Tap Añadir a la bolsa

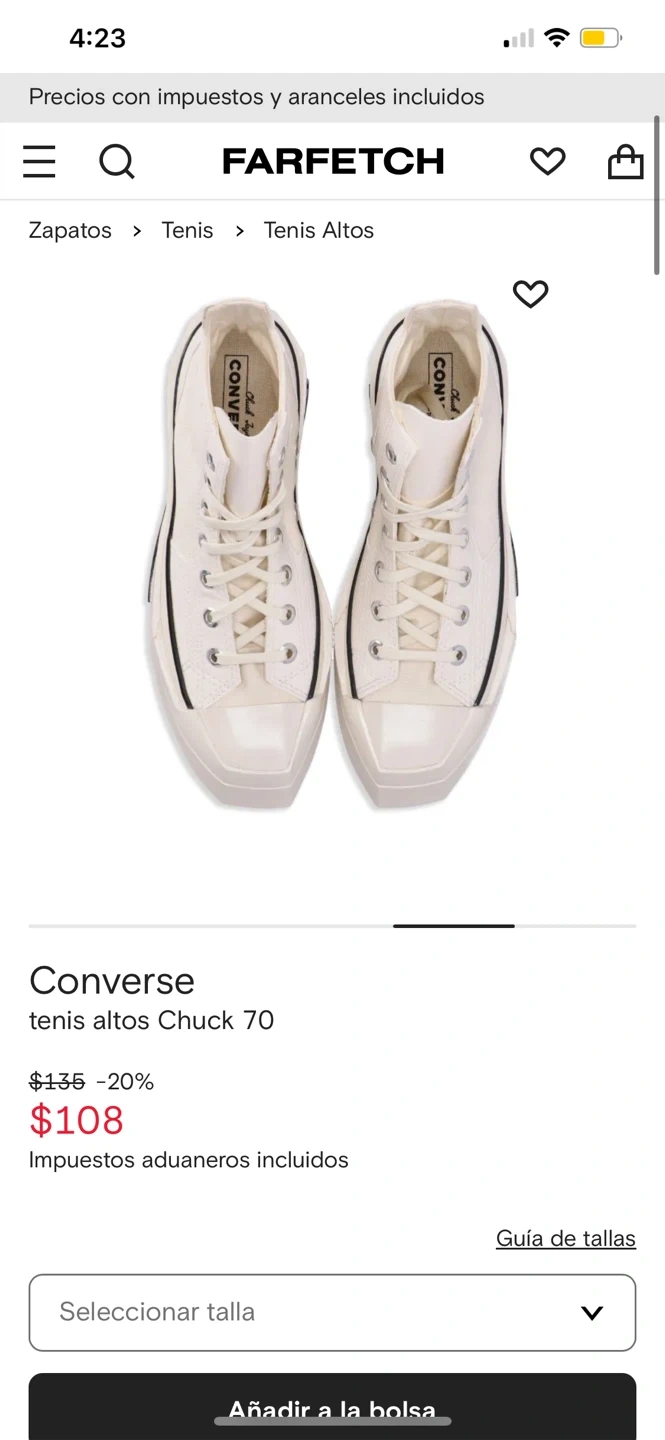point(332,1408)
